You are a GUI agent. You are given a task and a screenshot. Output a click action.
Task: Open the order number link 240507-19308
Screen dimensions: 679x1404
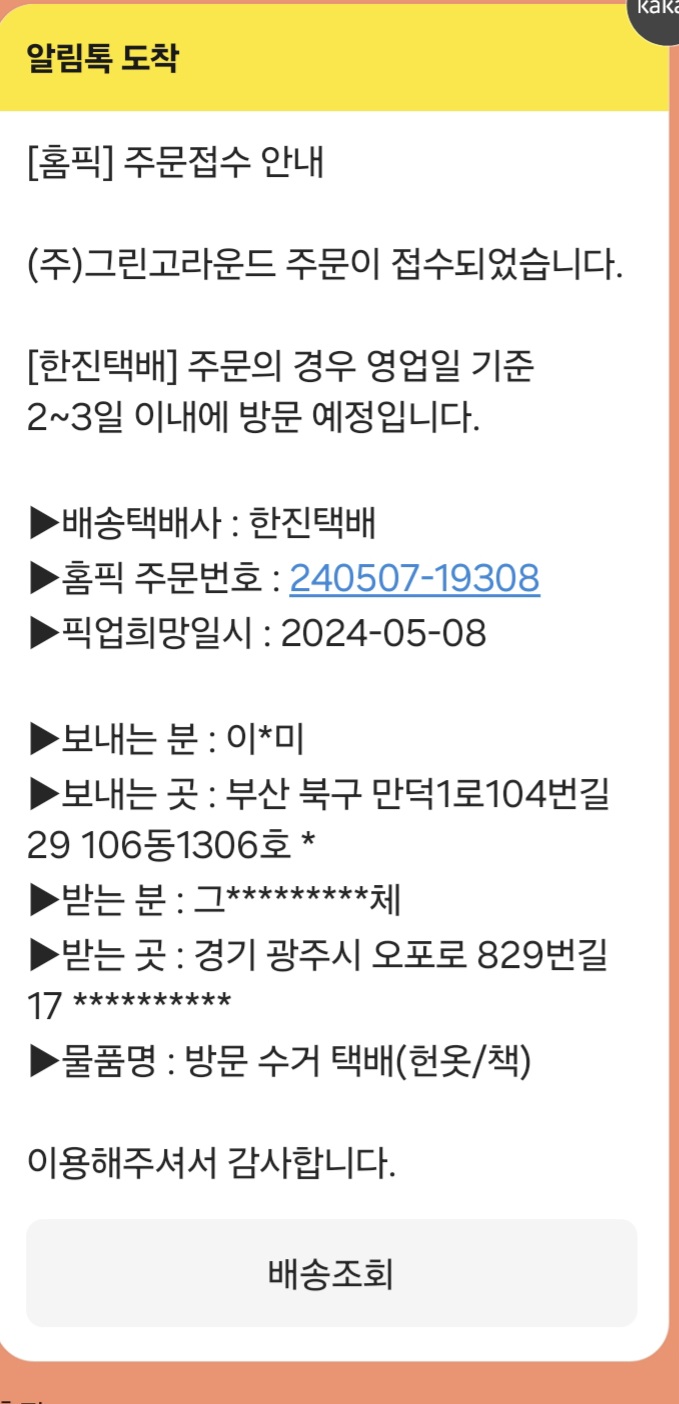415,578
